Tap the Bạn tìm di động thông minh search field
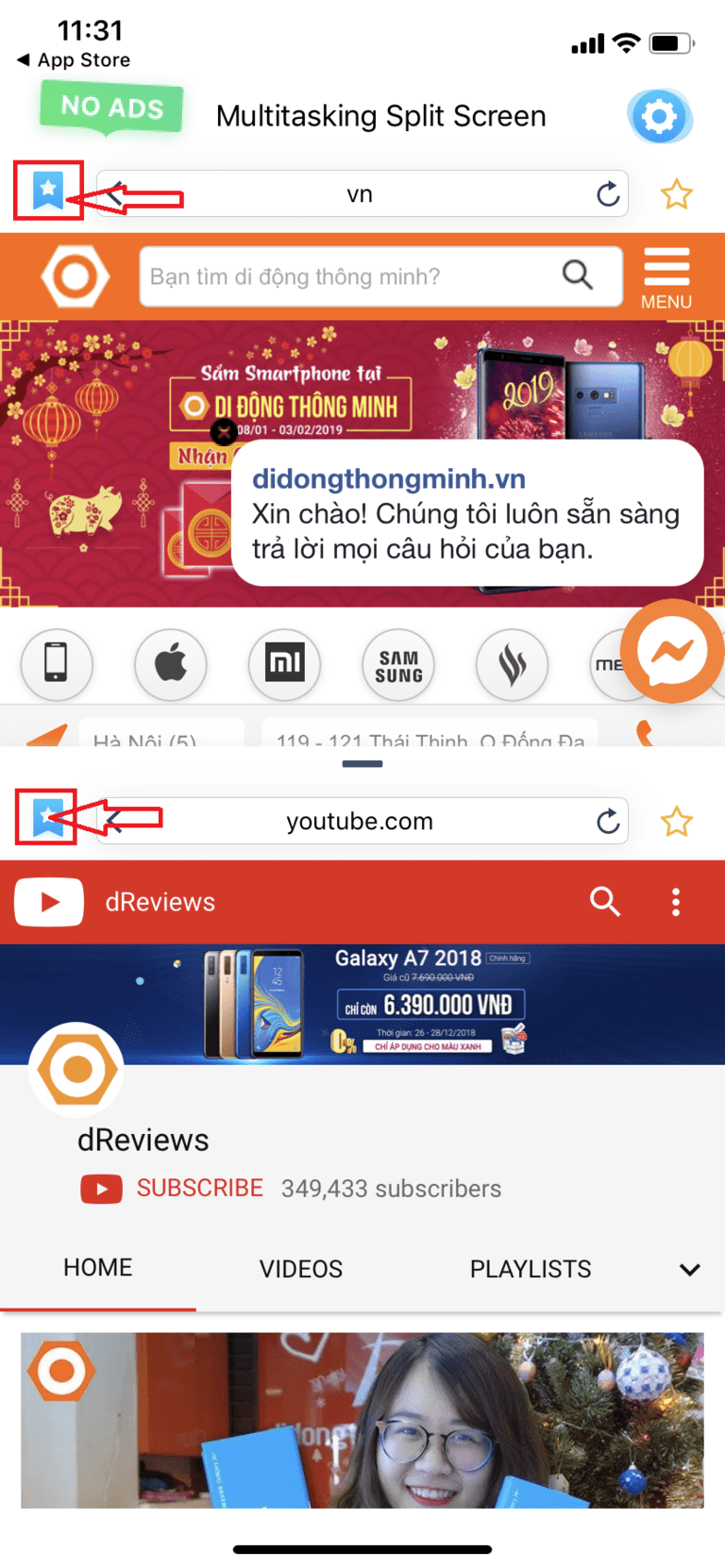The image size is (725, 1568). tap(349, 276)
